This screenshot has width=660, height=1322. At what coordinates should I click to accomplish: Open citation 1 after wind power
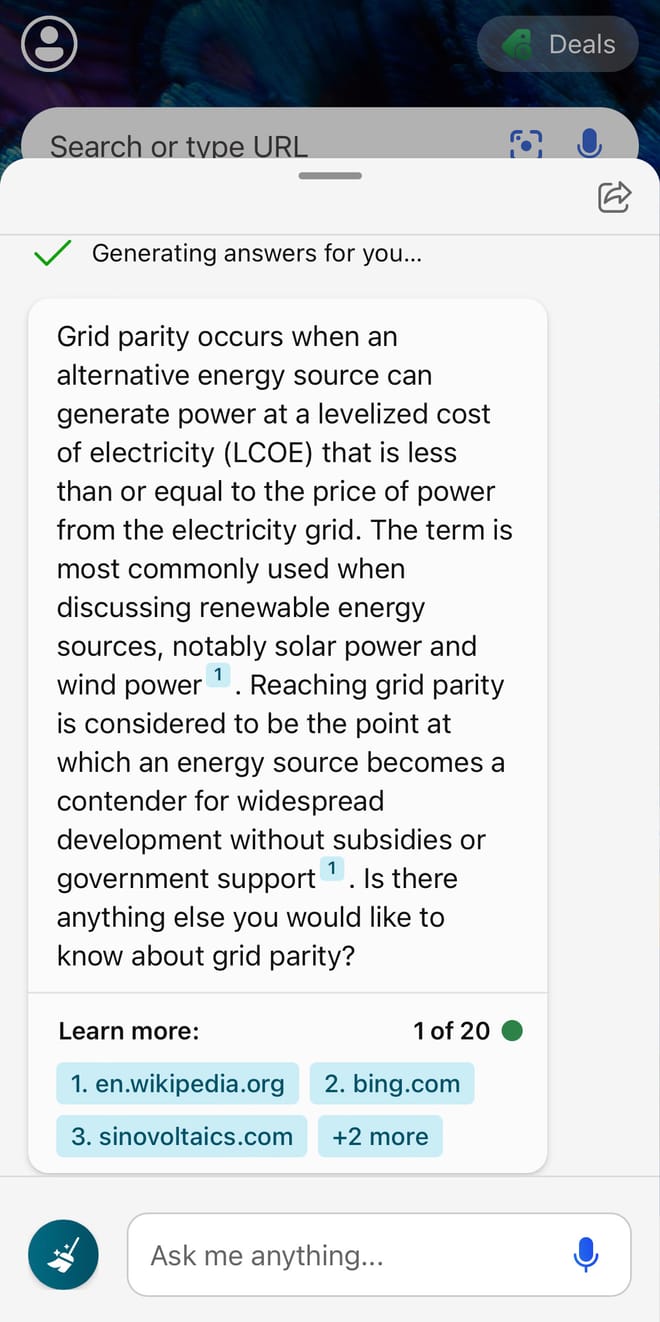[x=218, y=676]
